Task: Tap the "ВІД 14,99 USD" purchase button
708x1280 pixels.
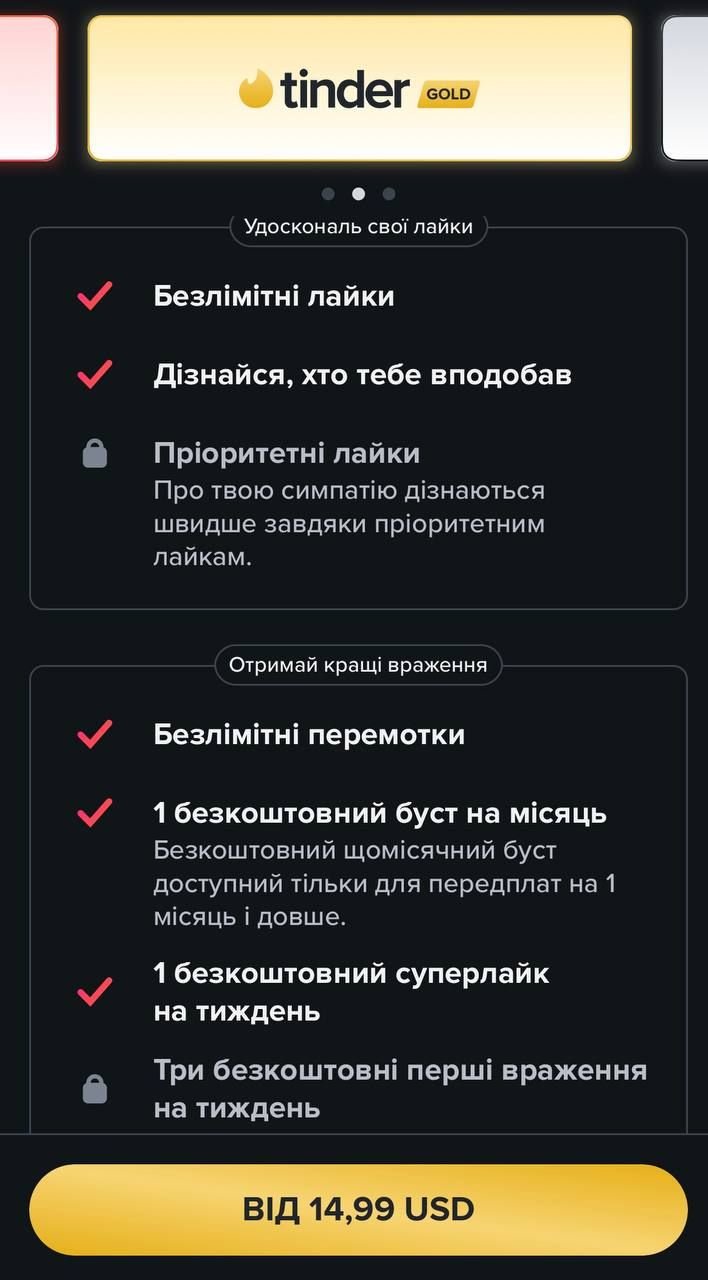Action: (358, 1209)
